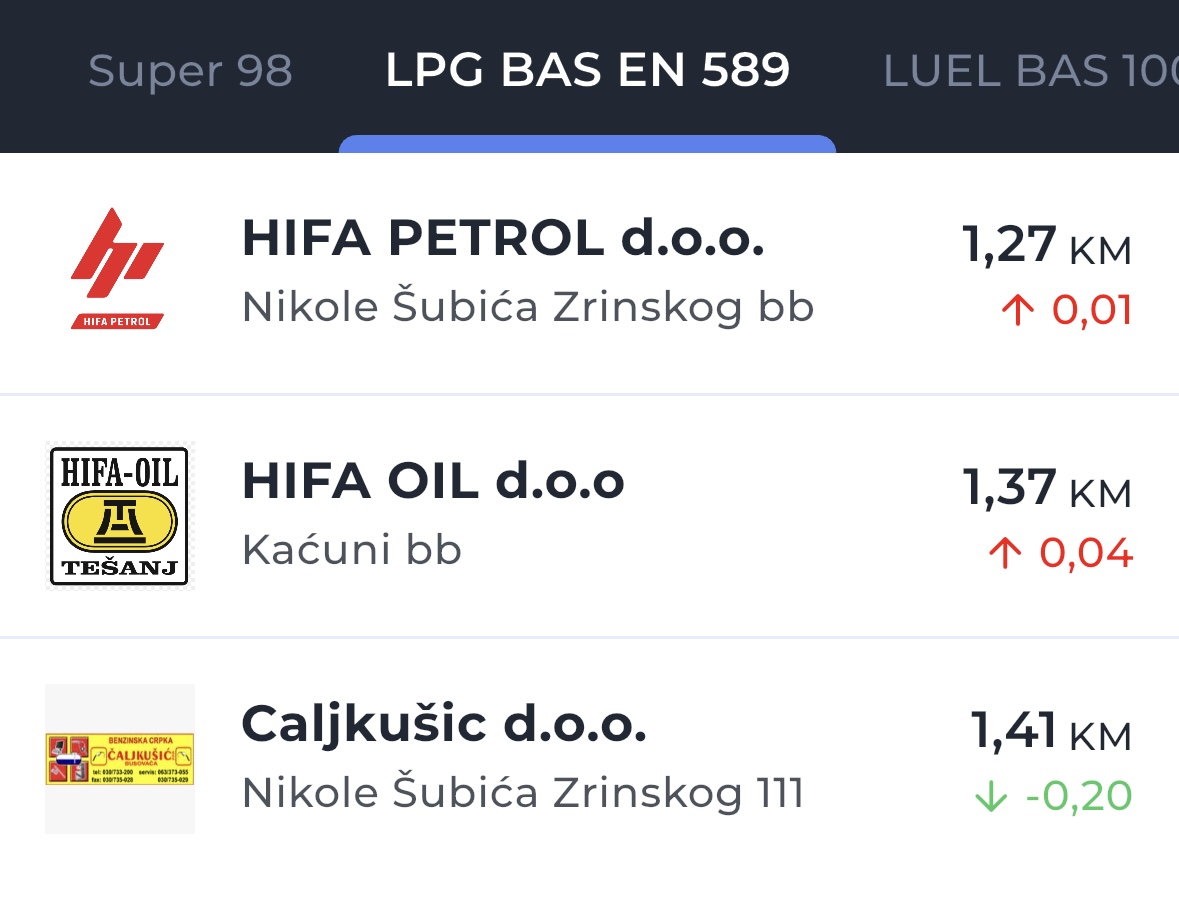Select the LPG BAS EN 589 tab
Image resolution: width=1179 pixels, height=917 pixels.
pos(587,71)
